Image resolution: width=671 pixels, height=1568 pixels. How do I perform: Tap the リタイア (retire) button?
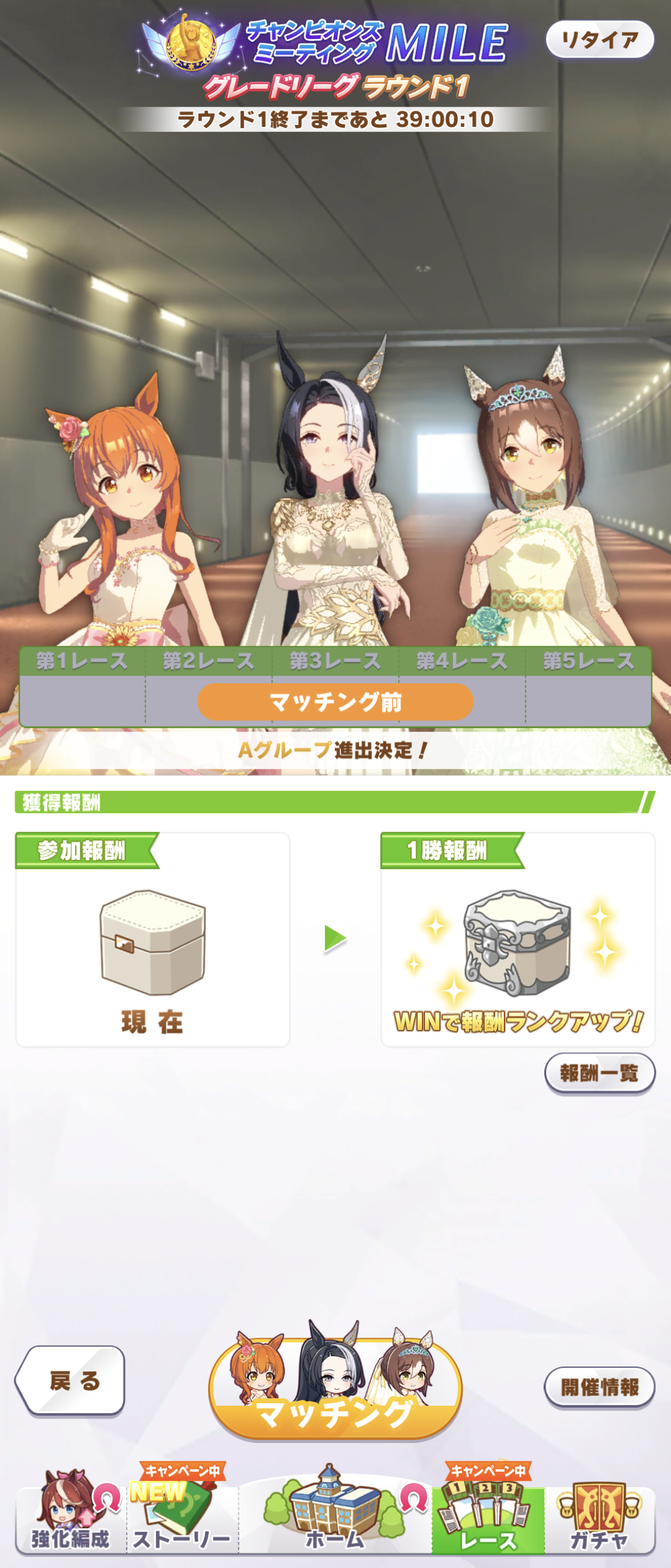click(599, 40)
